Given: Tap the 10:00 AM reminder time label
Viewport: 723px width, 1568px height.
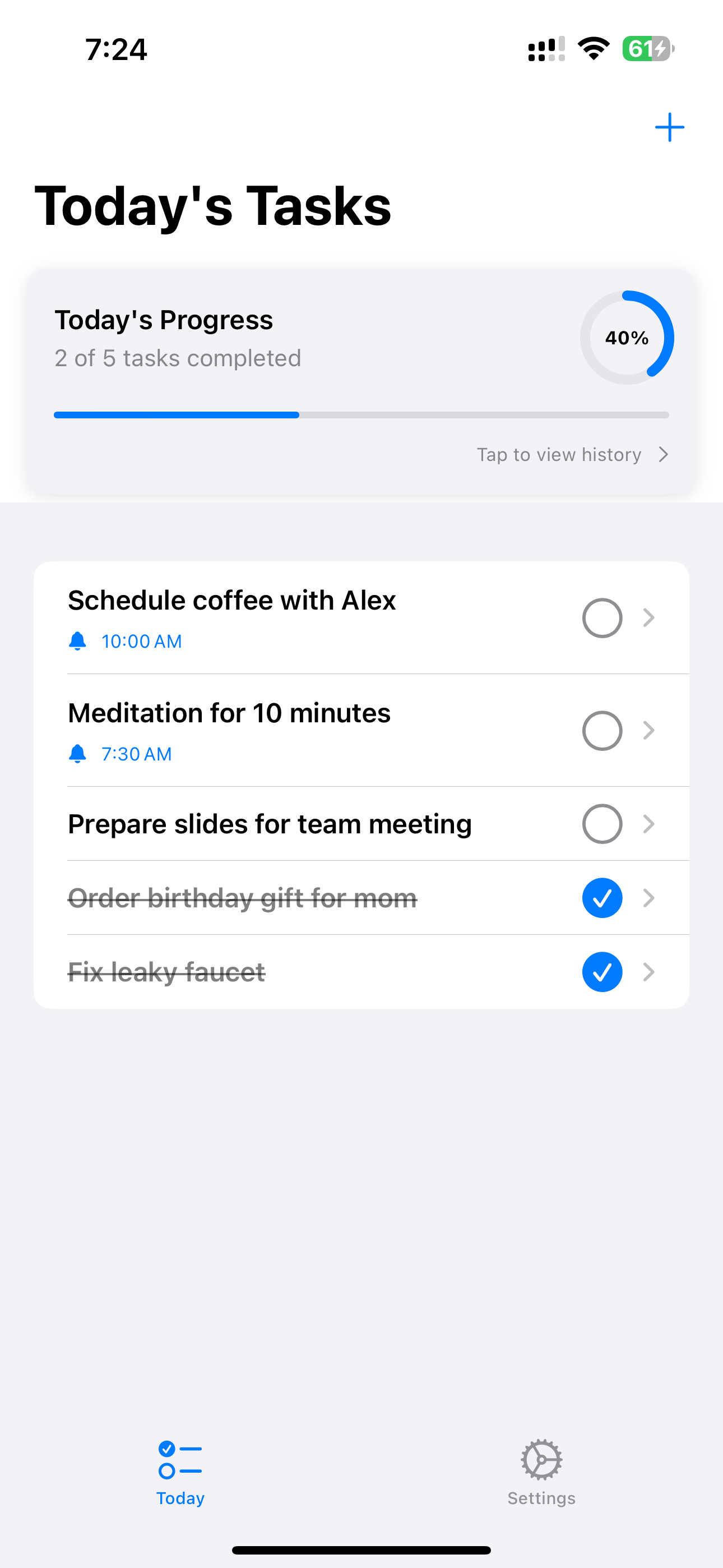Looking at the screenshot, I should click(141, 641).
